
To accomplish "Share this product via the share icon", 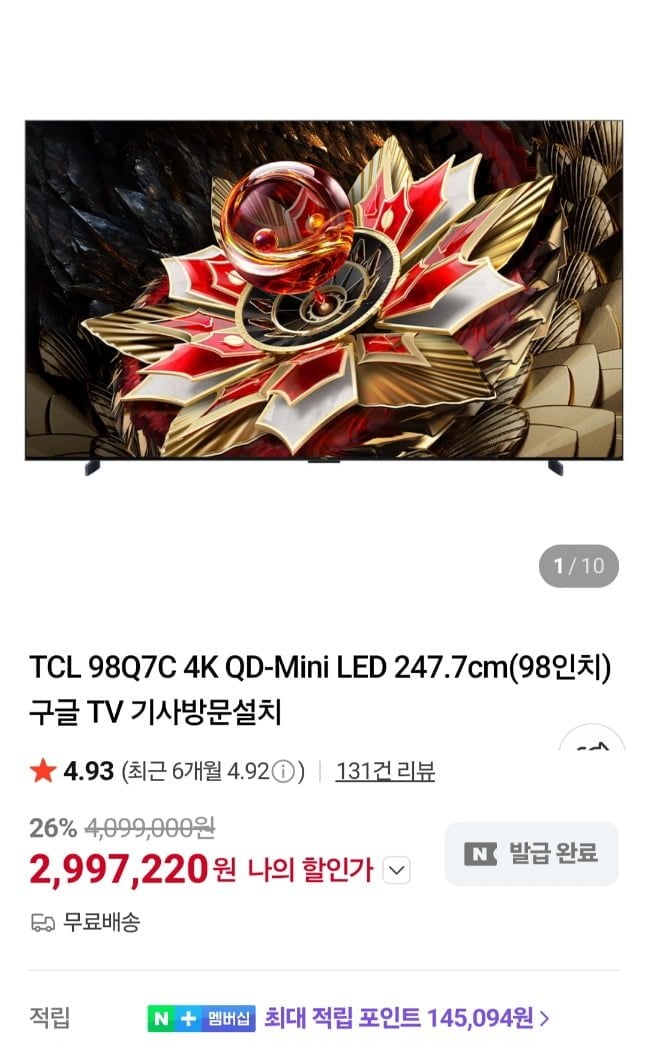I will [x=594, y=742].
